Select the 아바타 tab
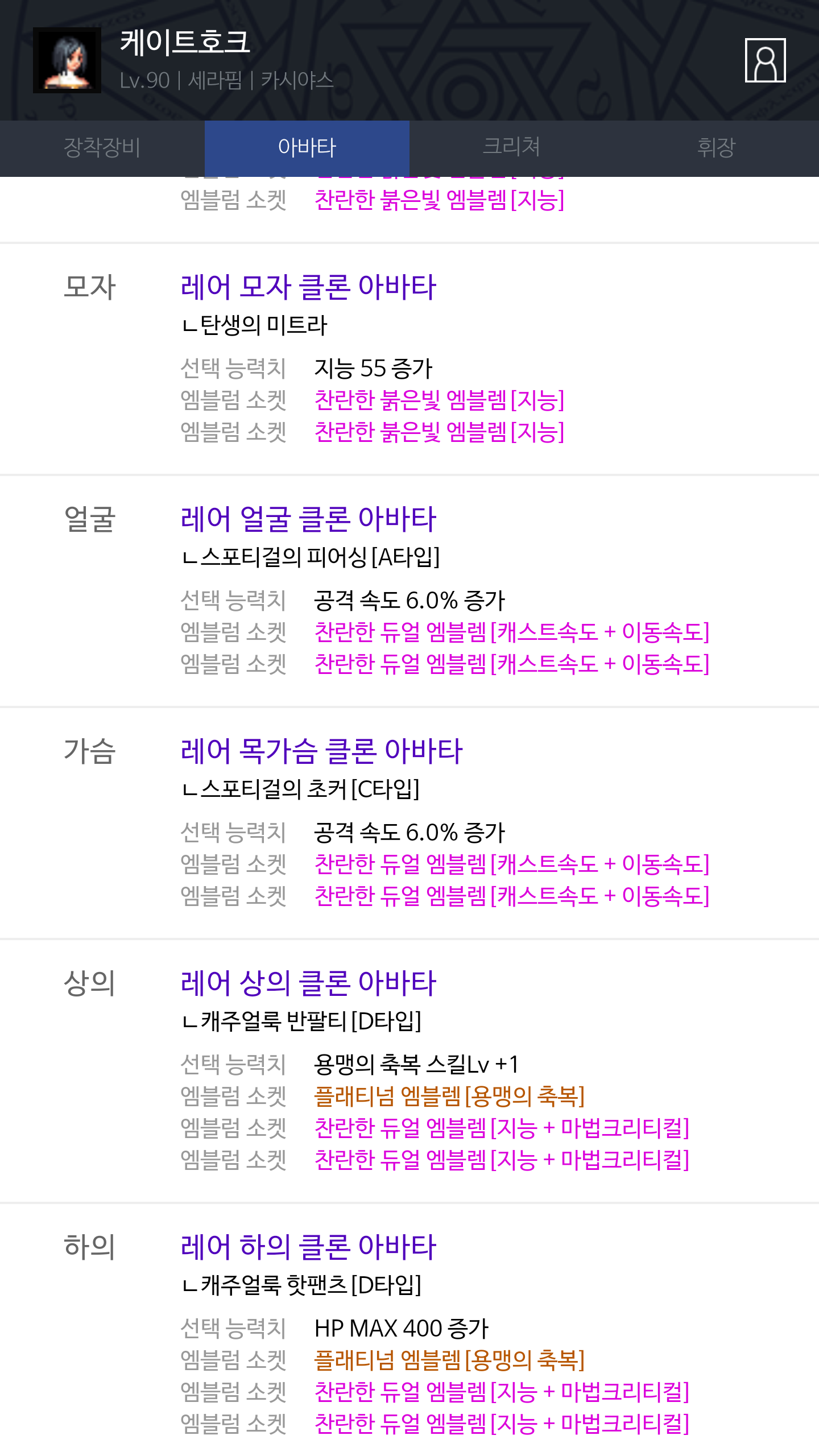The width and height of the screenshot is (819, 1456). coord(307,148)
